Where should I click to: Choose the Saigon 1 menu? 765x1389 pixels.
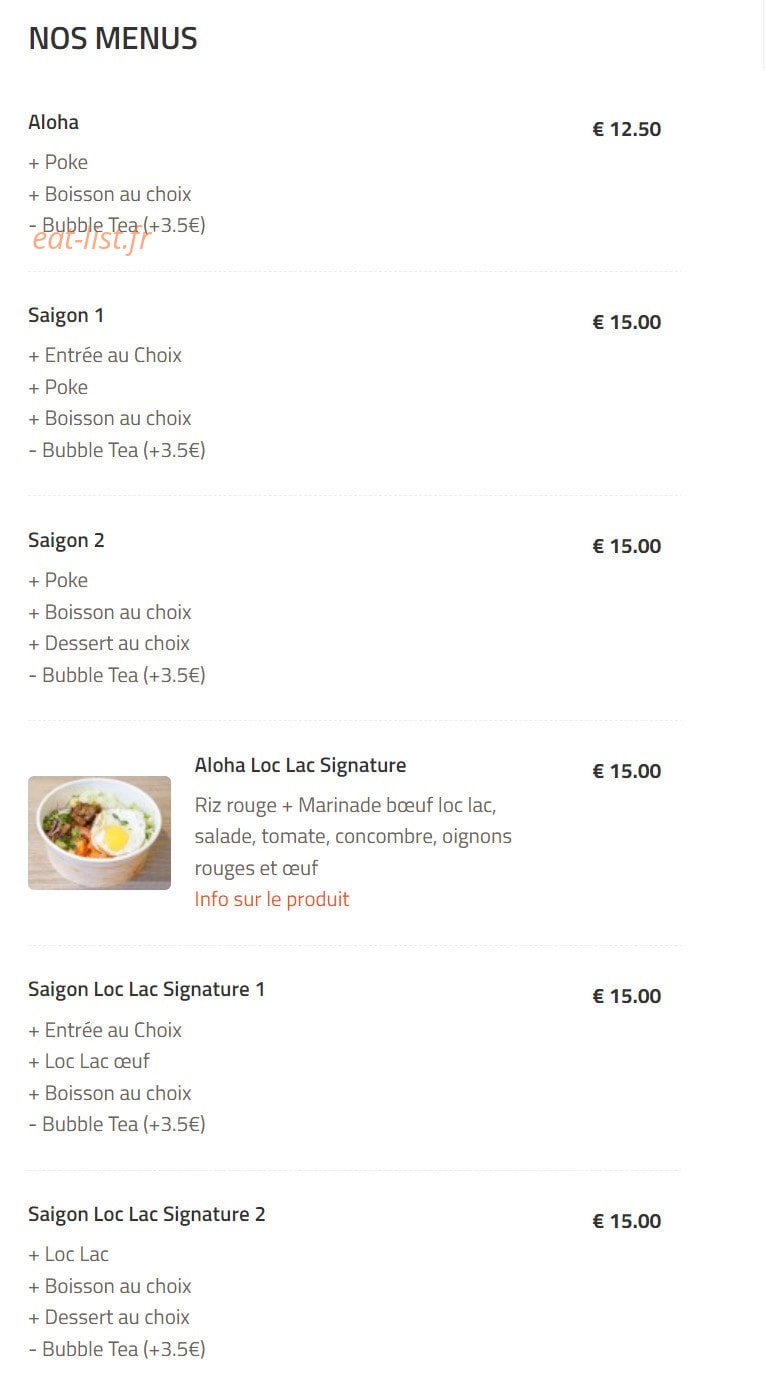pyautogui.click(x=66, y=315)
